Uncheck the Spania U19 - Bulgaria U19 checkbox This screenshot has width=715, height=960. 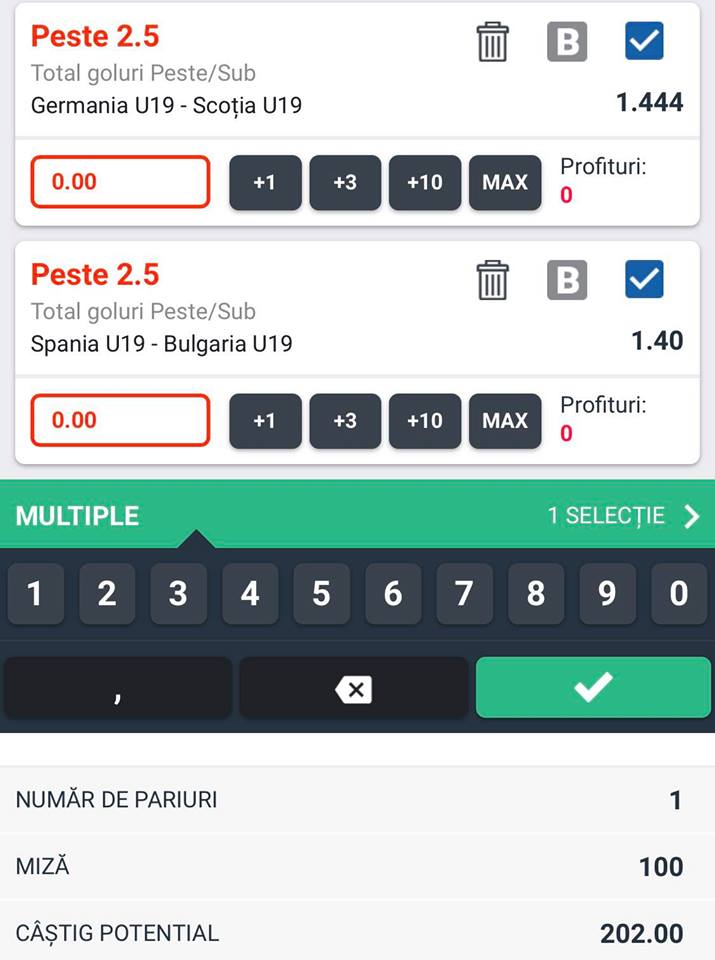[x=644, y=279]
